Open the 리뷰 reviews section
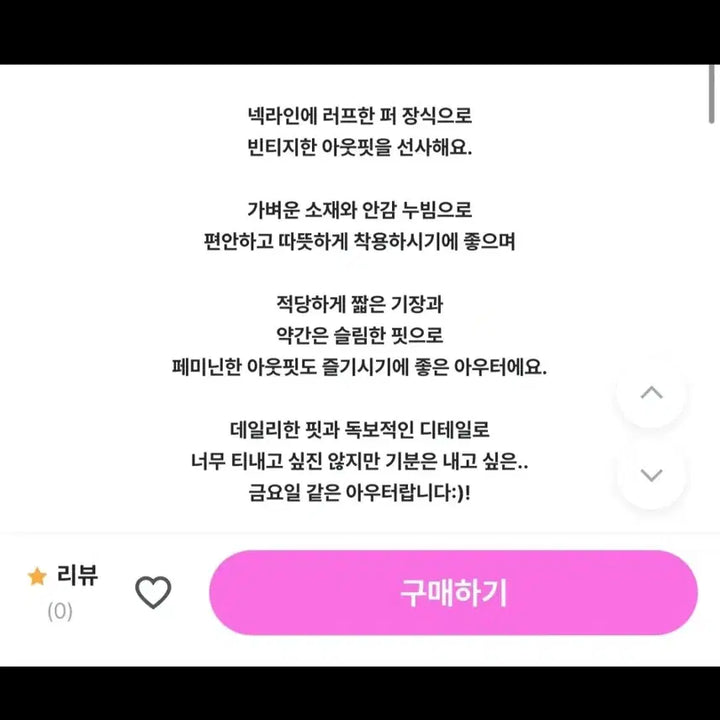The image size is (720, 720). click(62, 591)
